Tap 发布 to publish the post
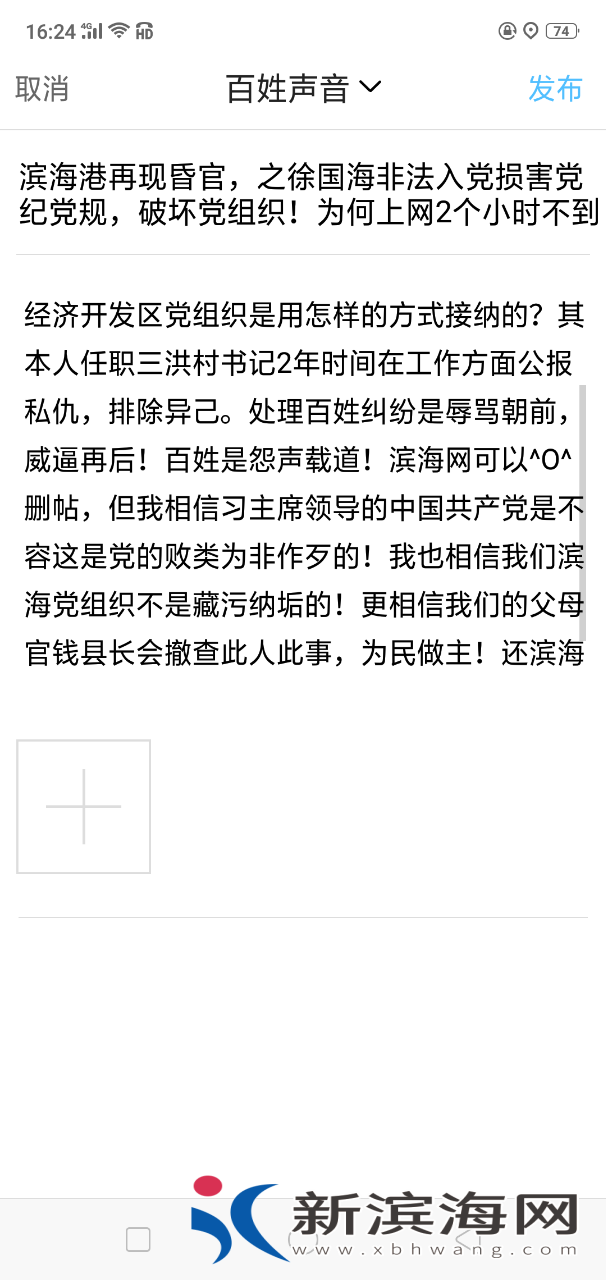This screenshot has width=606, height=1280. pos(555,88)
